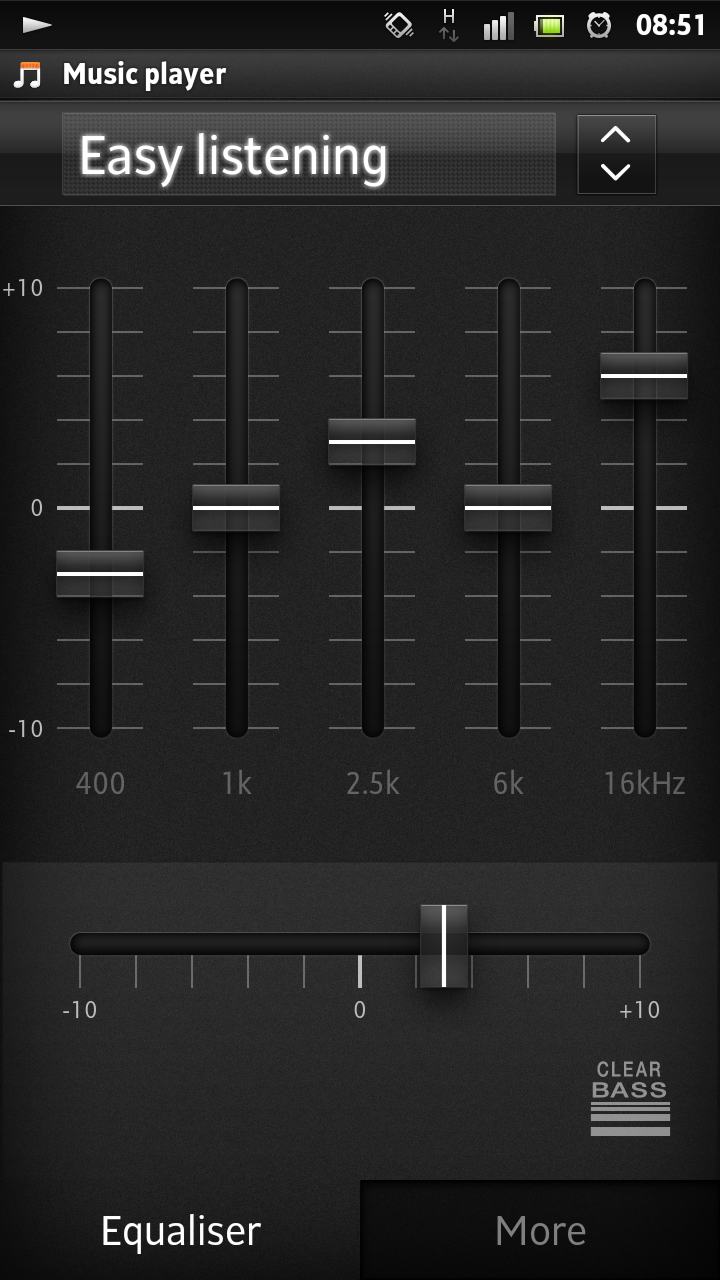Tap the 400 Hz band slider handle
720x1280 pixels.
(x=100, y=574)
